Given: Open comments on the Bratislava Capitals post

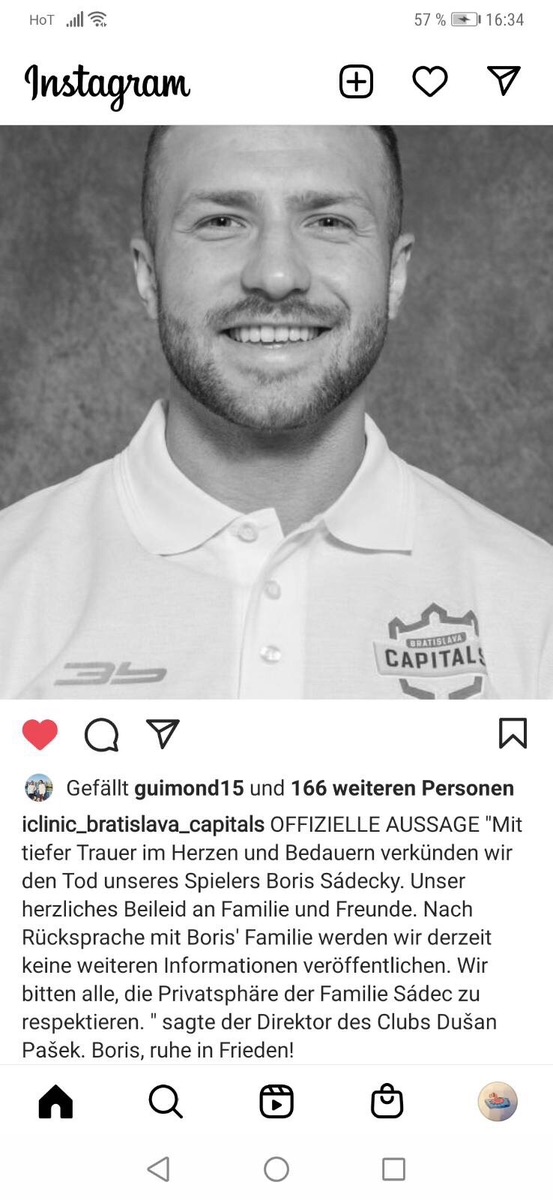Looking at the screenshot, I should pyautogui.click(x=101, y=735).
